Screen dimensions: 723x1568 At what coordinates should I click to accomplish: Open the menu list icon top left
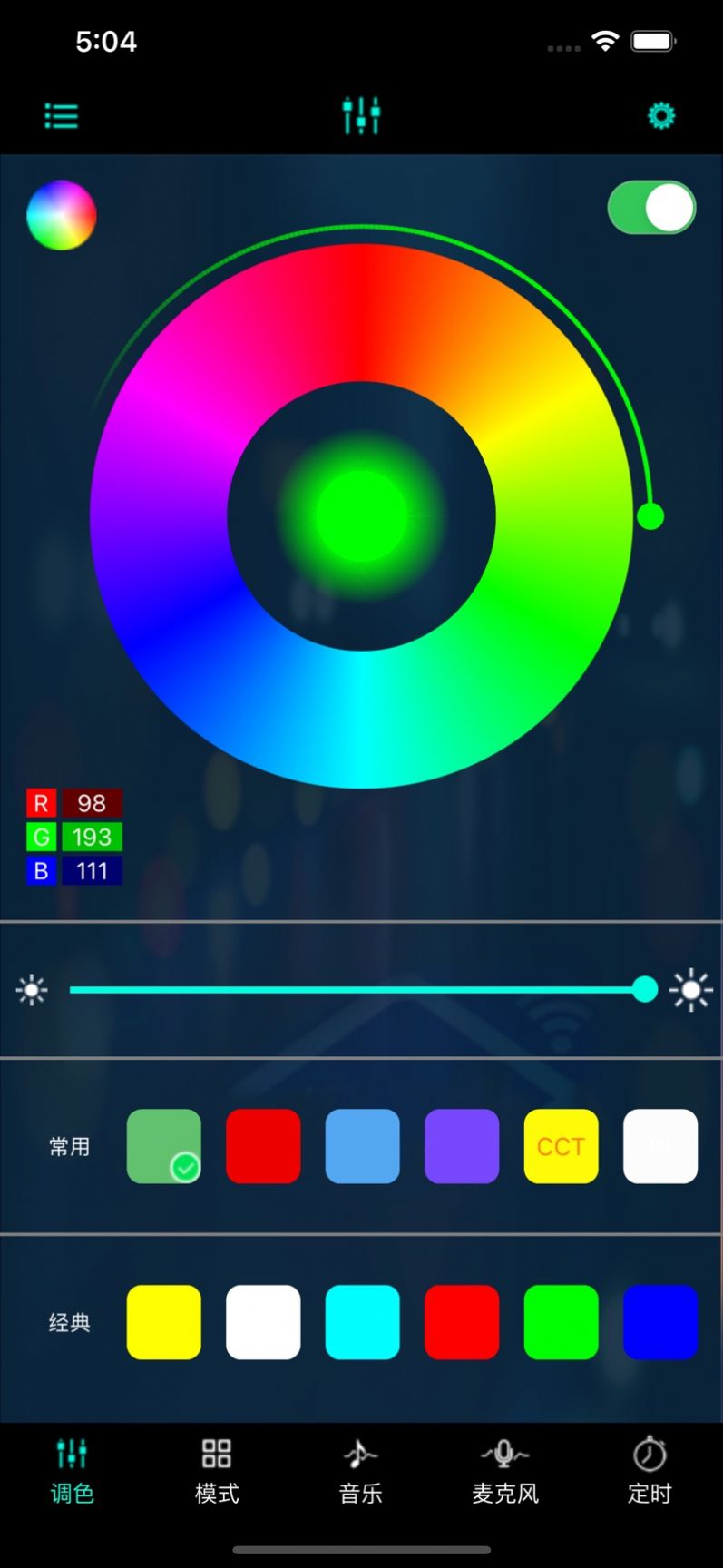pos(61,116)
